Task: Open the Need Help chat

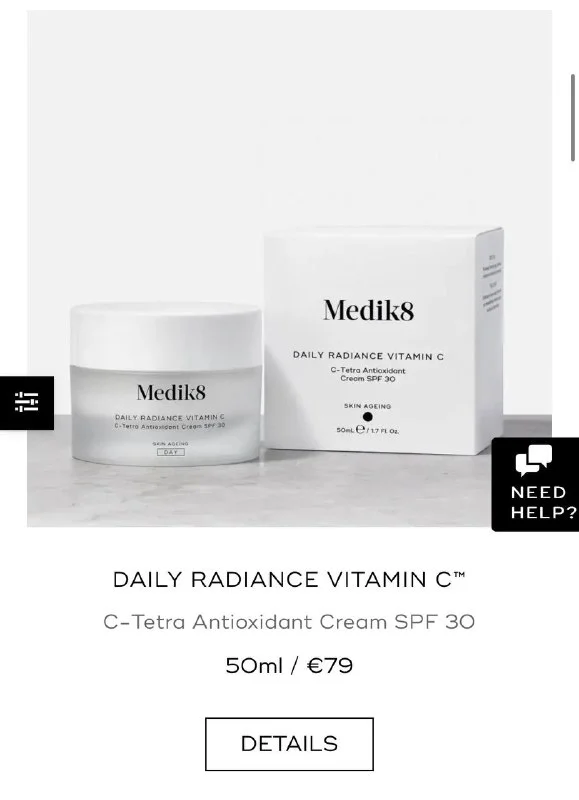Action: [535, 484]
